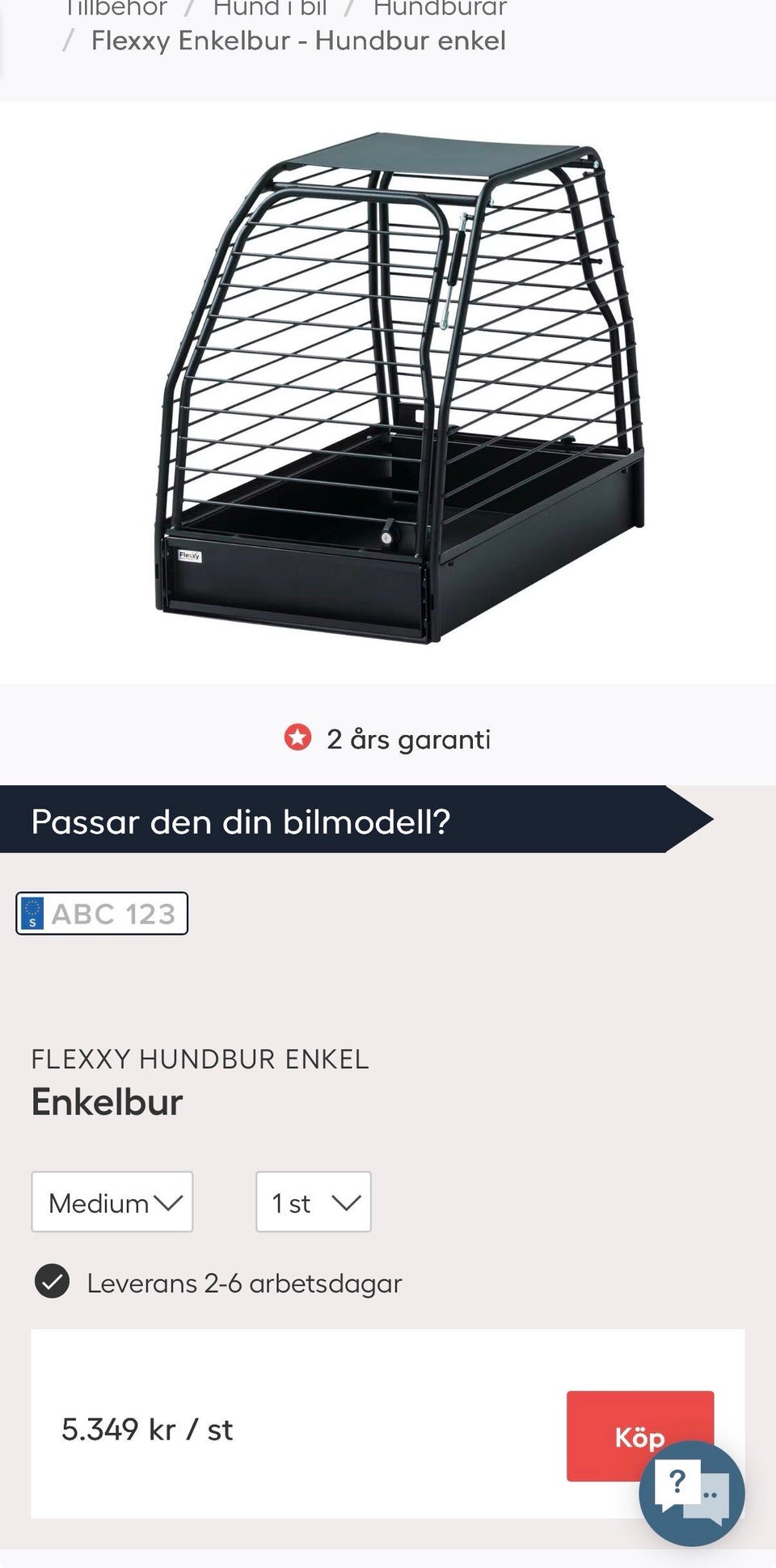Click the red star guarantee icon
This screenshot has height=1568, width=776.
[298, 738]
